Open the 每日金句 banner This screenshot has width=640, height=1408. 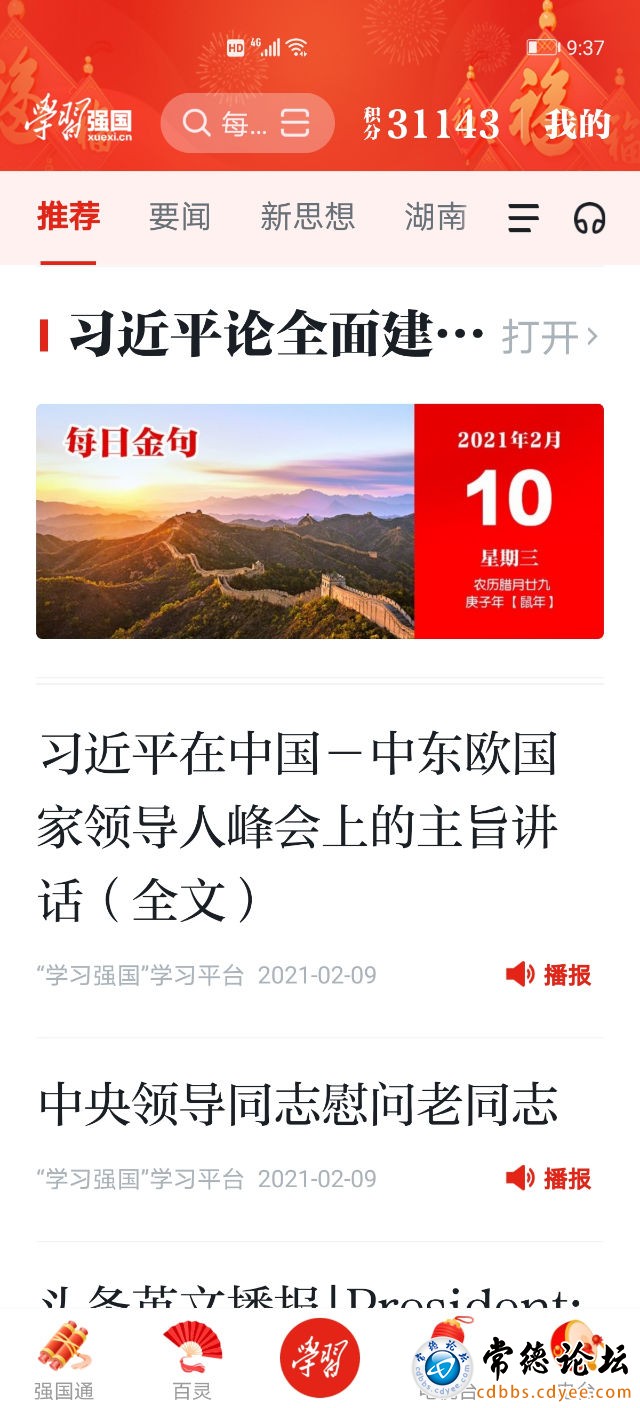click(320, 521)
